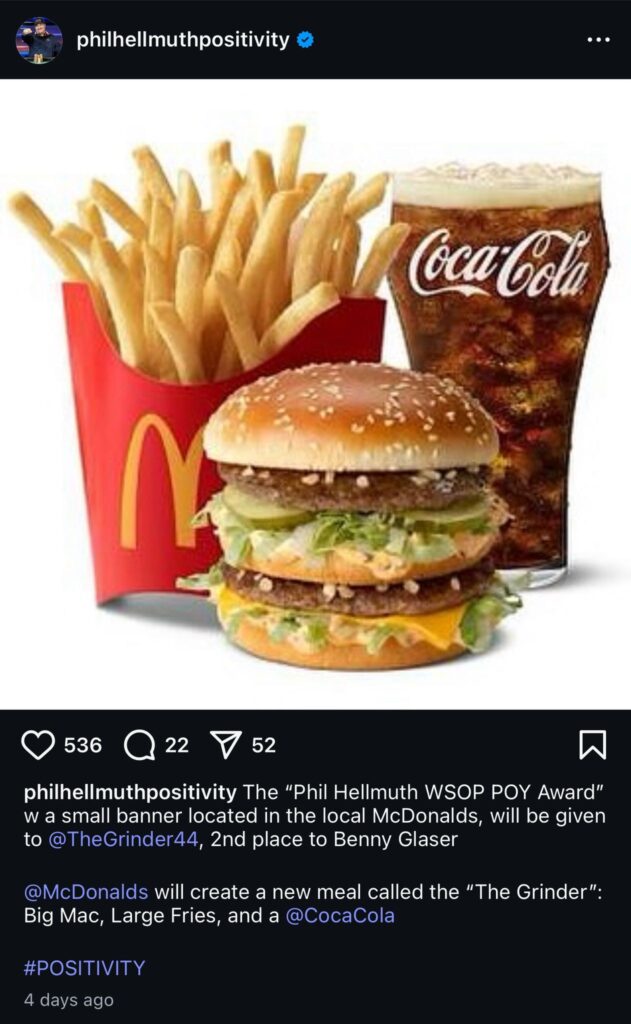Open the comments on this post

pyautogui.click(x=139, y=745)
